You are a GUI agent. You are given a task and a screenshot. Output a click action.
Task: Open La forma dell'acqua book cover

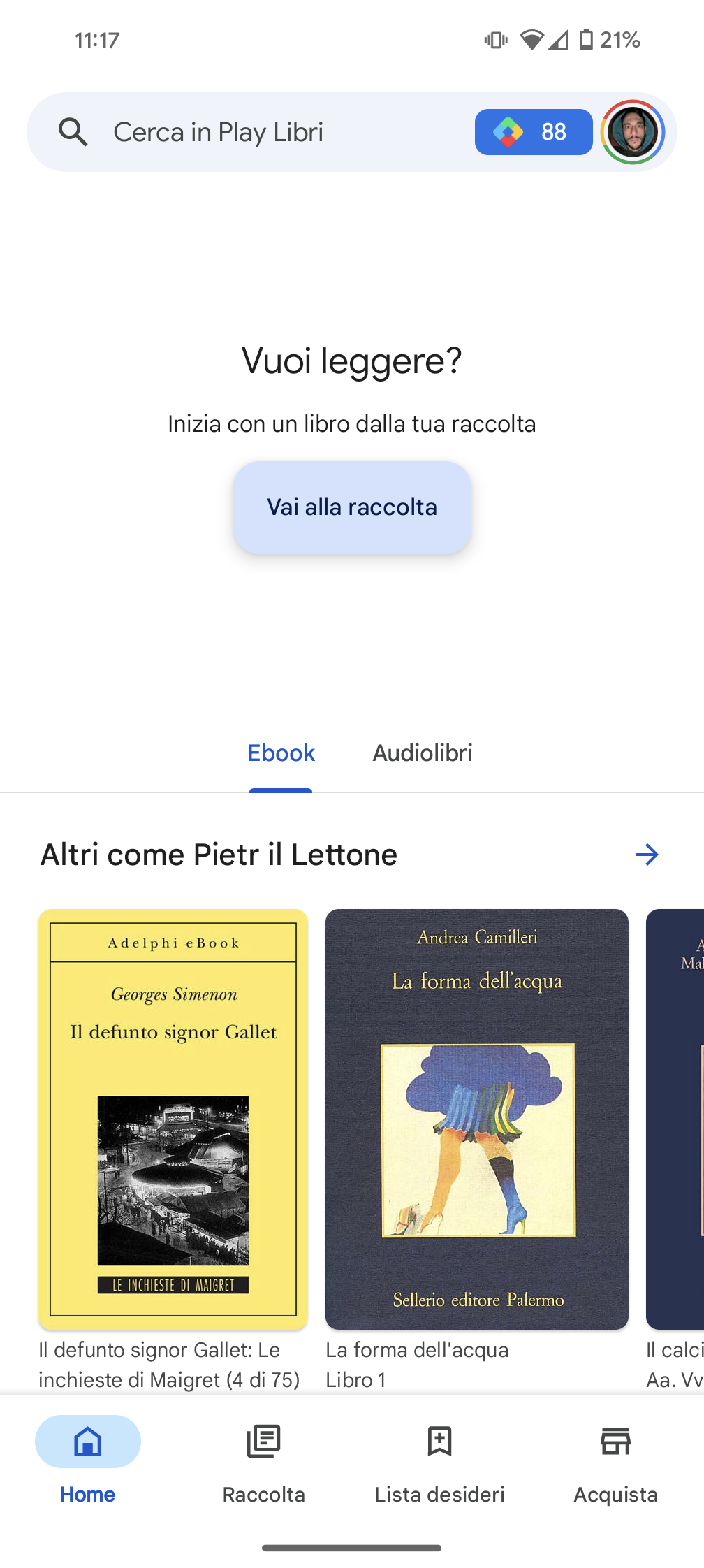pos(476,1119)
